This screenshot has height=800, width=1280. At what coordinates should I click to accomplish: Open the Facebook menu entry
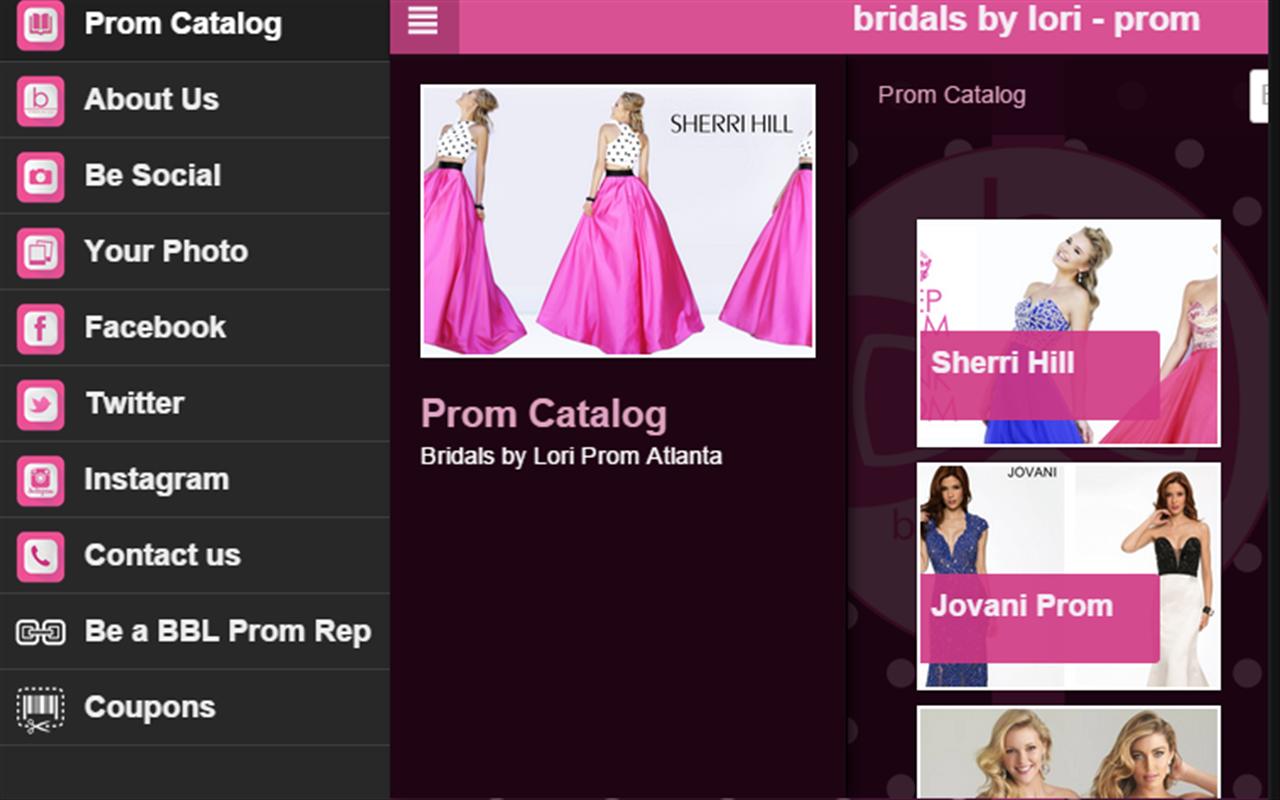155,327
